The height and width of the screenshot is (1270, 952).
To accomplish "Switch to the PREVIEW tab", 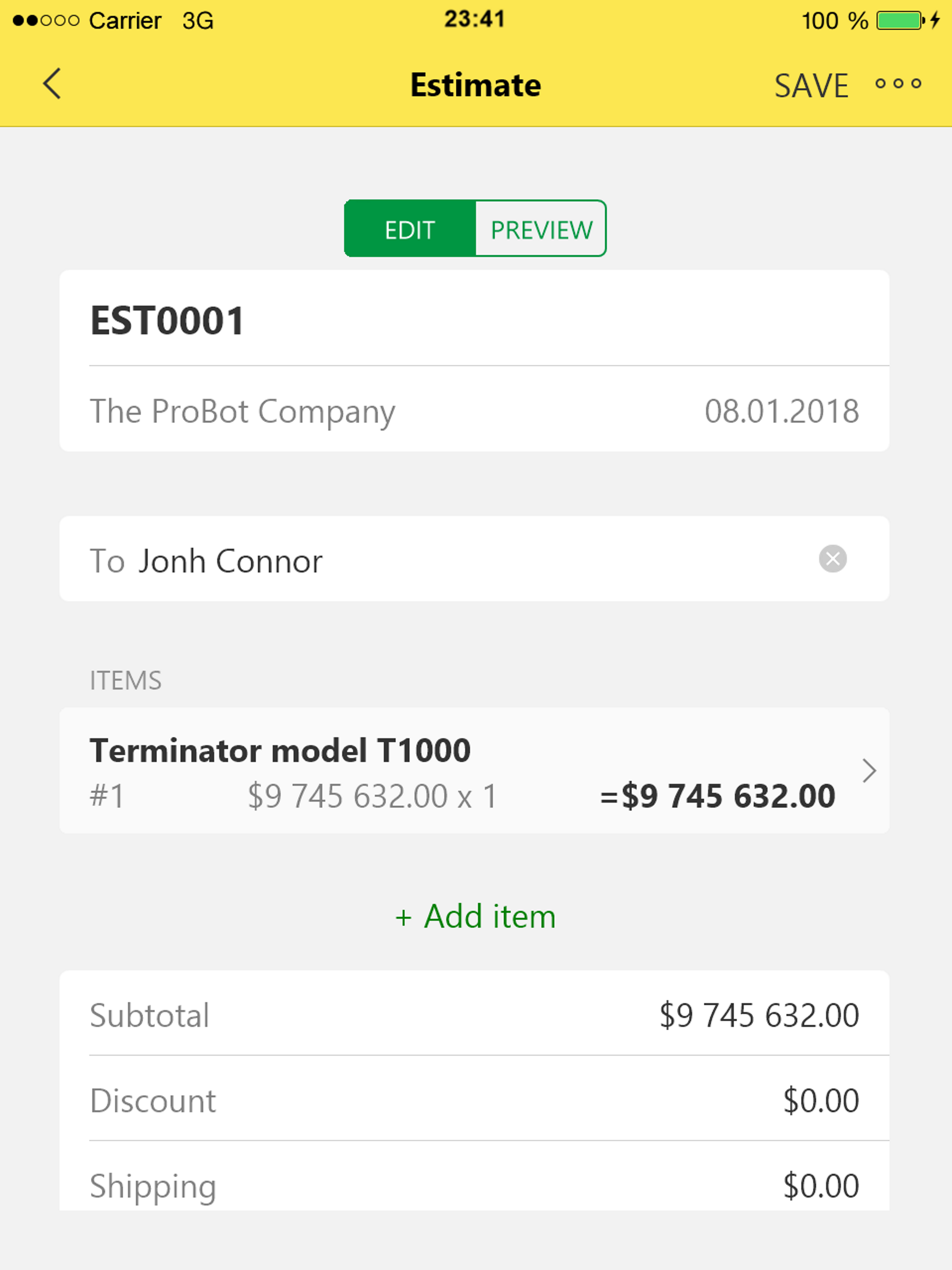I will point(541,229).
